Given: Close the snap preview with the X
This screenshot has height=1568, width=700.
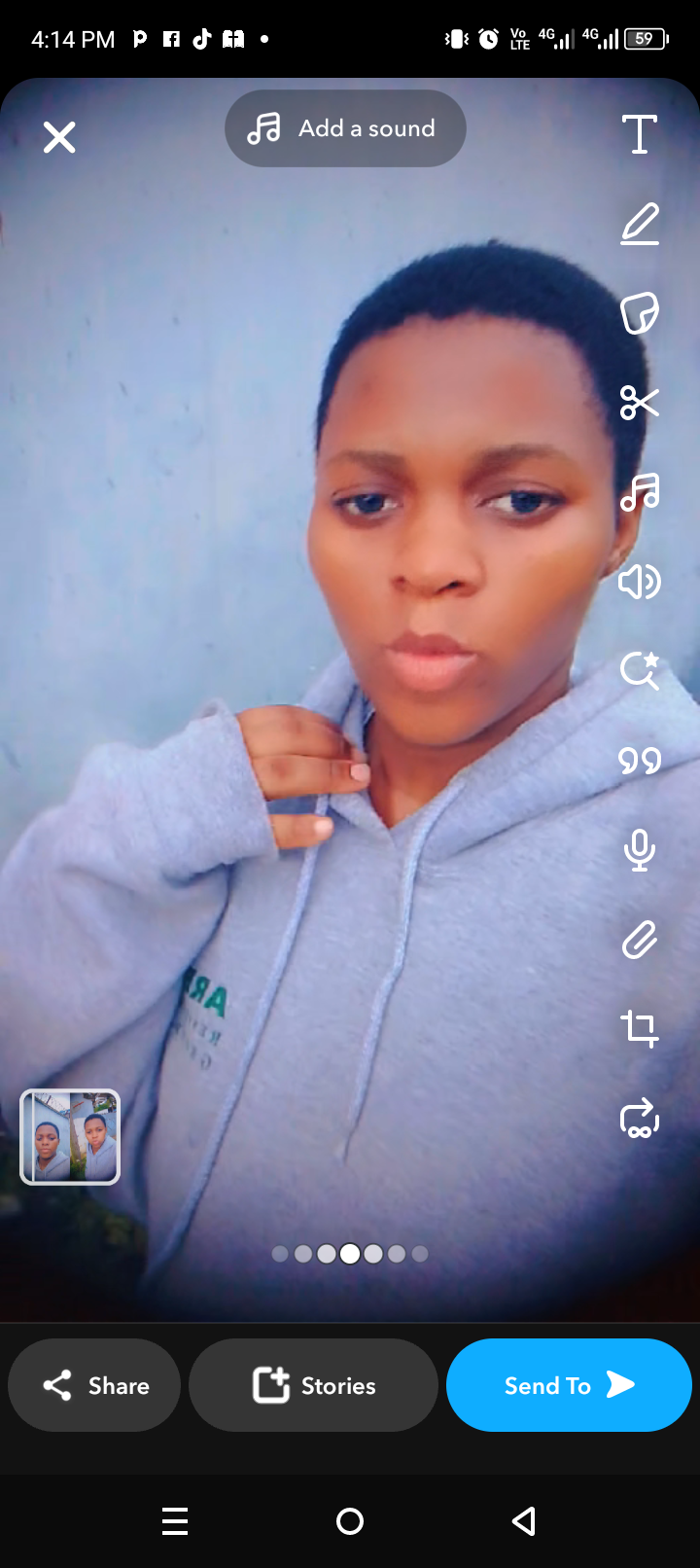Looking at the screenshot, I should click(59, 137).
